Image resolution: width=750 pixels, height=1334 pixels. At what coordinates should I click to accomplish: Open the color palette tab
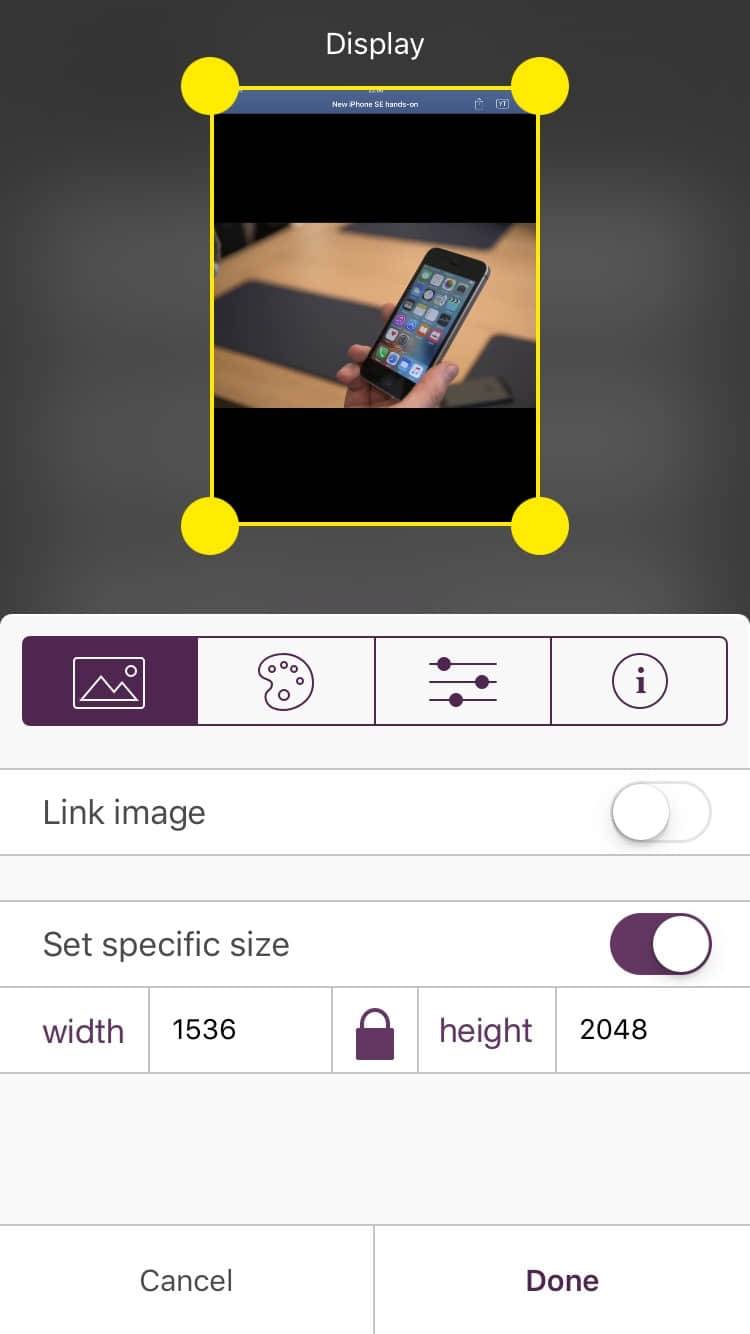click(286, 681)
